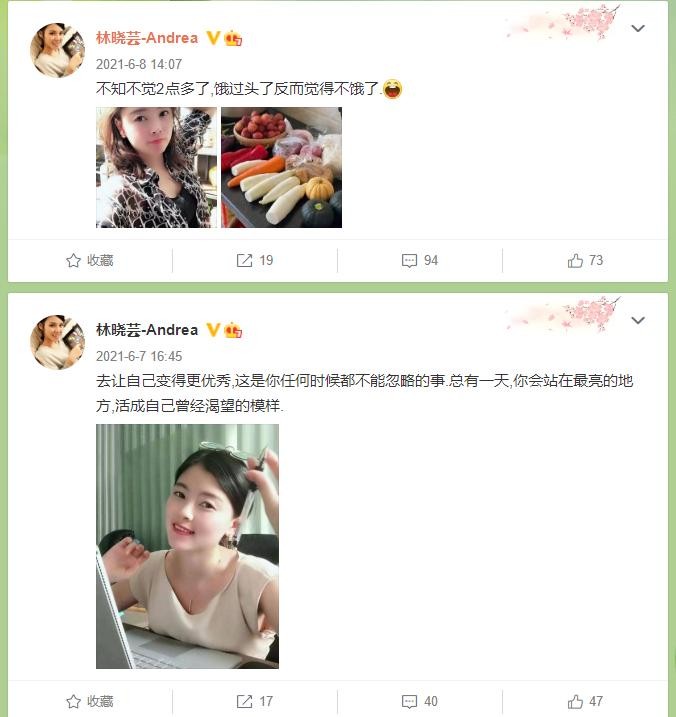The height and width of the screenshot is (717, 676).
Task: Favorite (收藏) the 2021-6-8 post
Action: tap(90, 260)
